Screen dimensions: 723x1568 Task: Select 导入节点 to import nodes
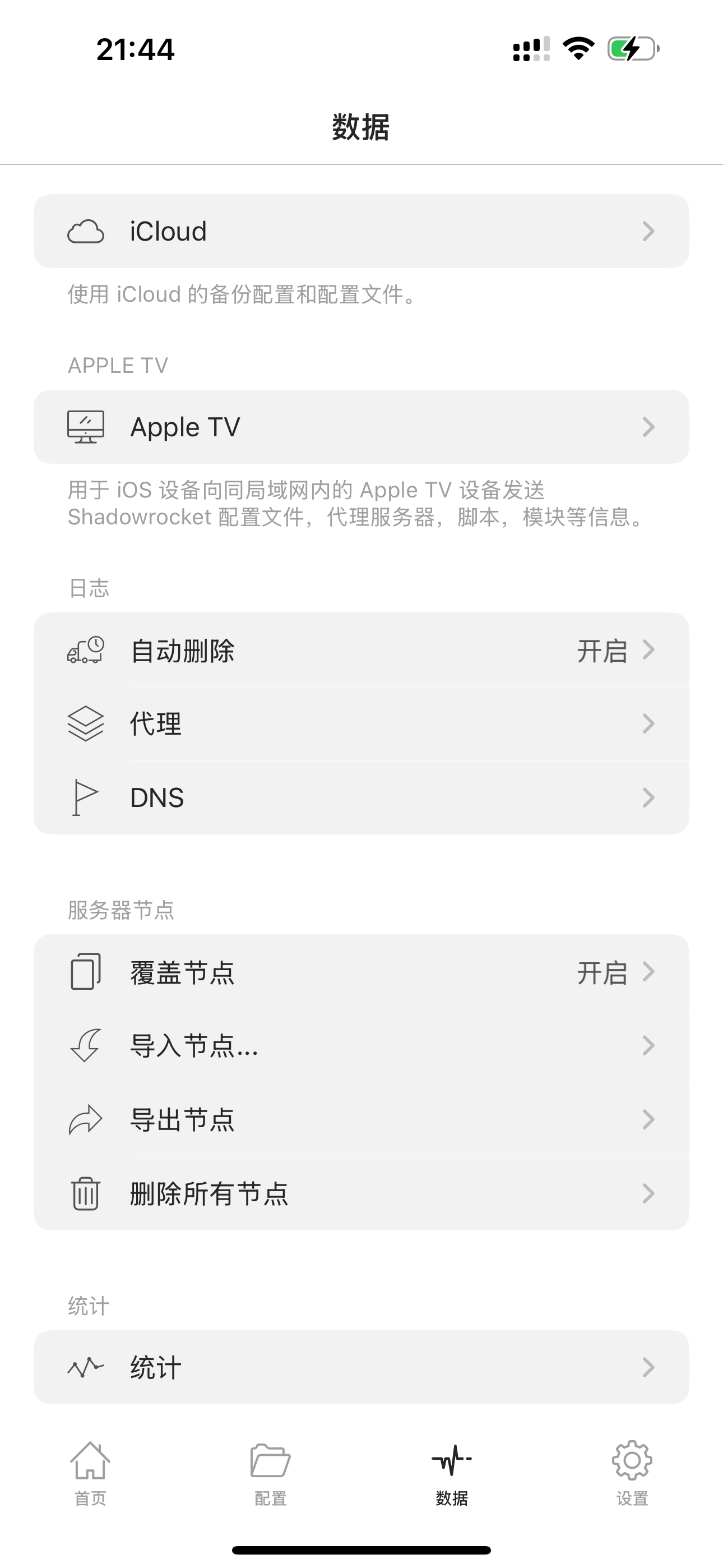point(361,1046)
